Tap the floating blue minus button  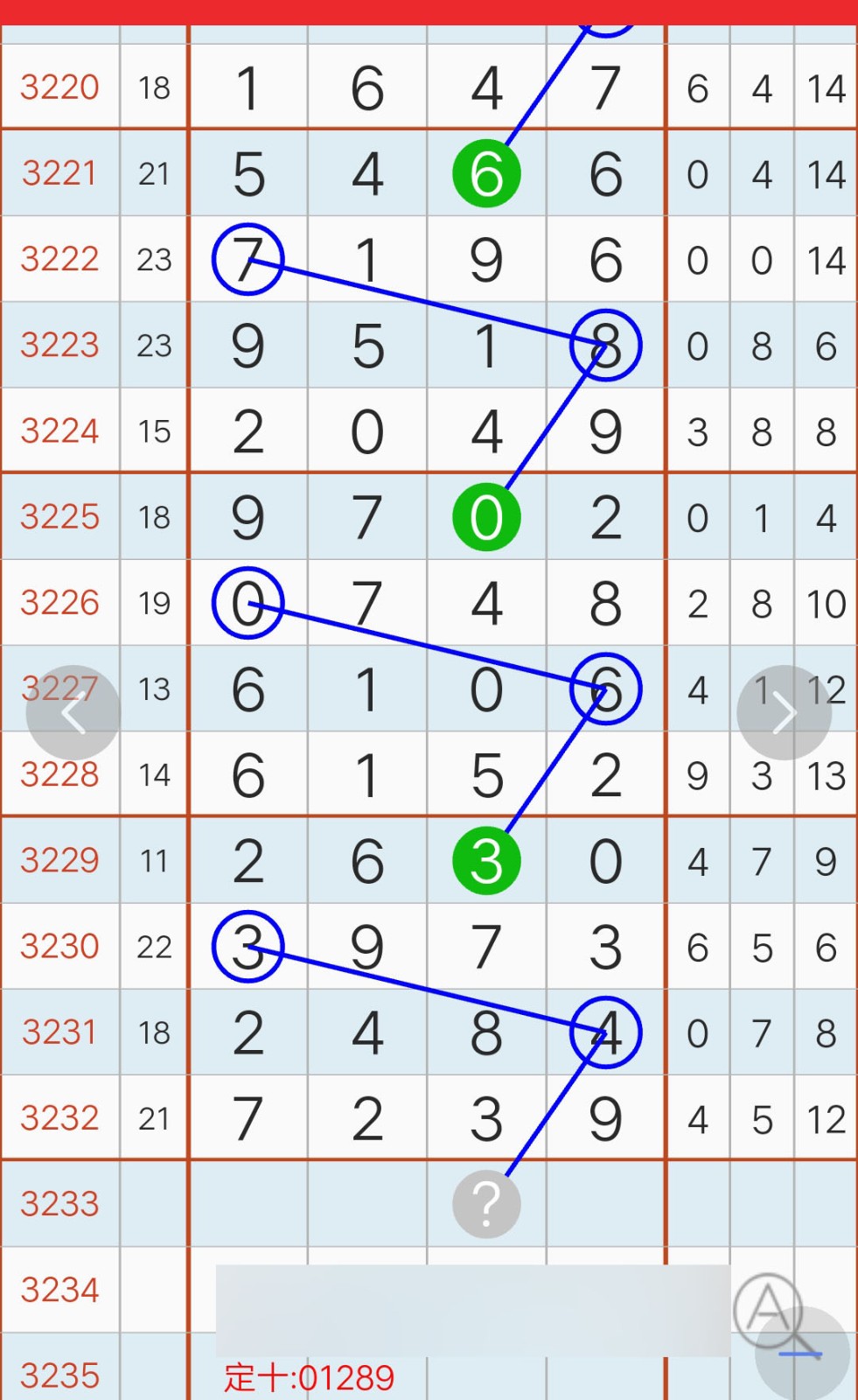point(802,1354)
